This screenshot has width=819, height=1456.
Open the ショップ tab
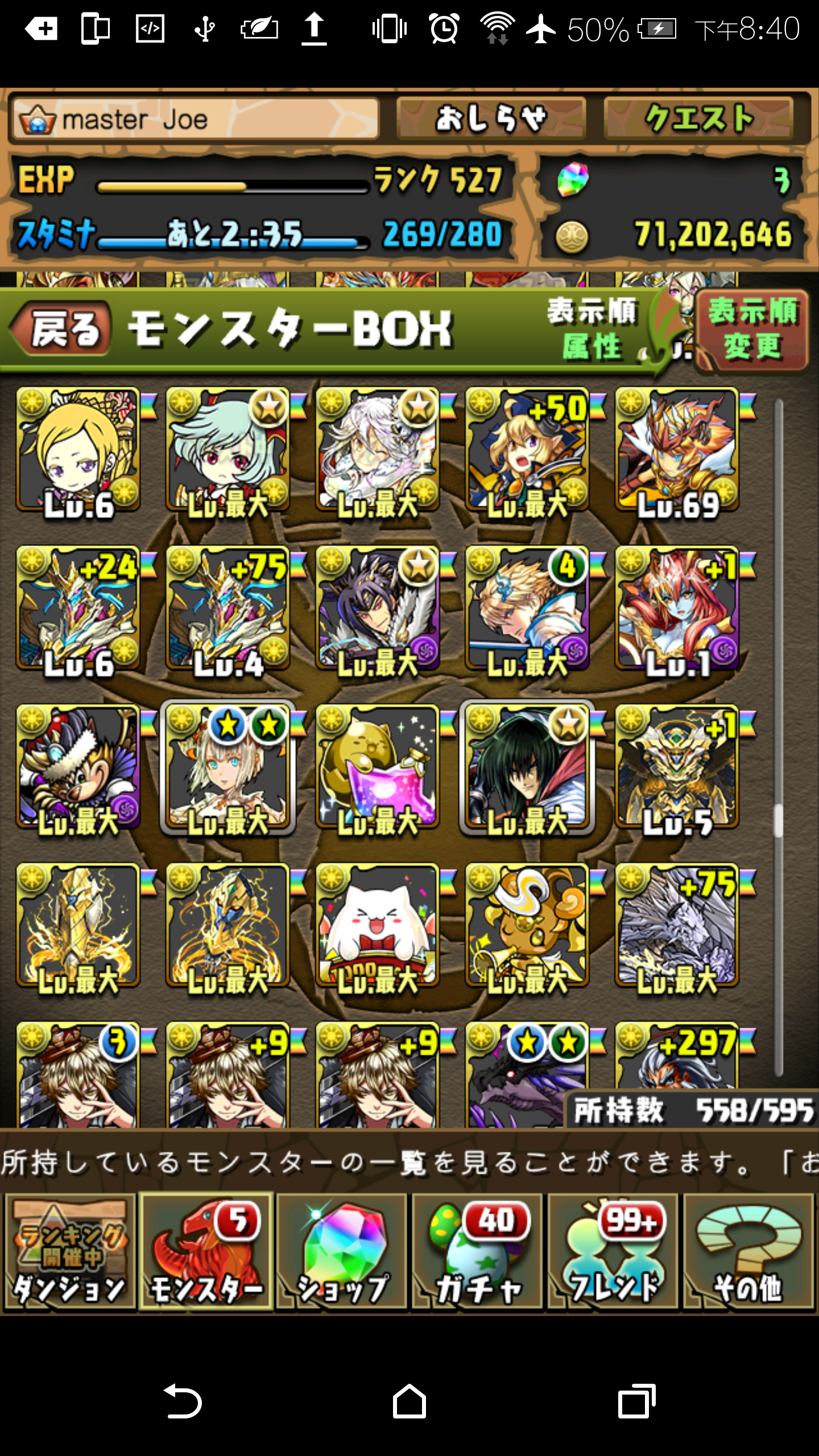coord(342,1251)
